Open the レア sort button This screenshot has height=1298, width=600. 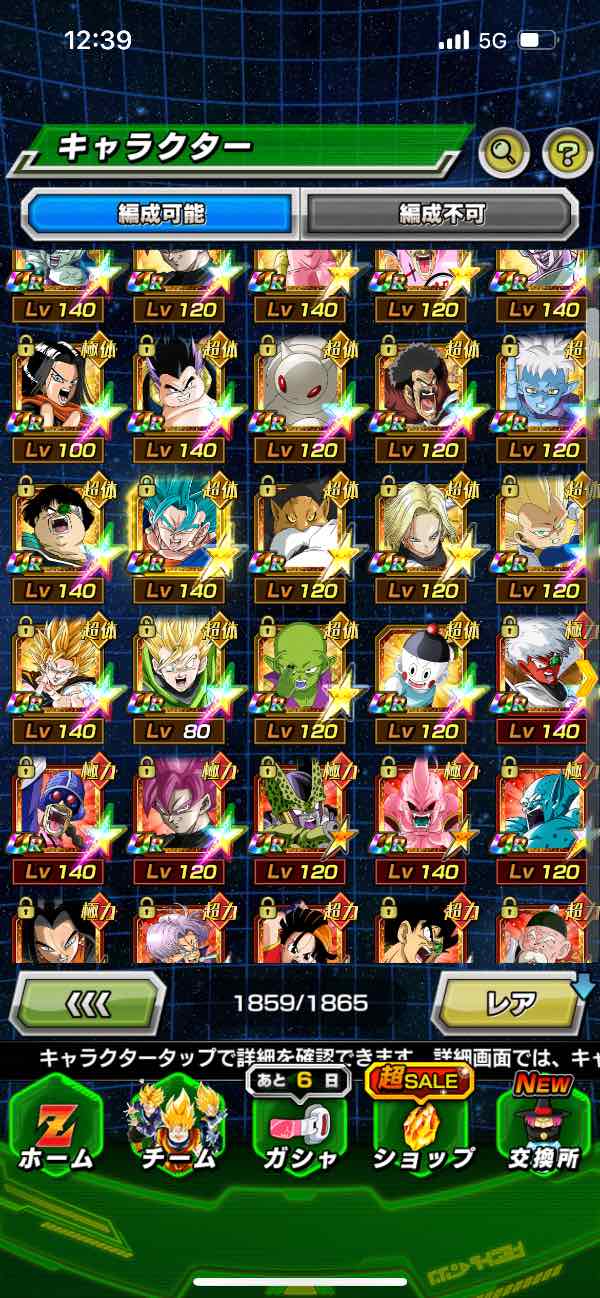coord(510,1002)
